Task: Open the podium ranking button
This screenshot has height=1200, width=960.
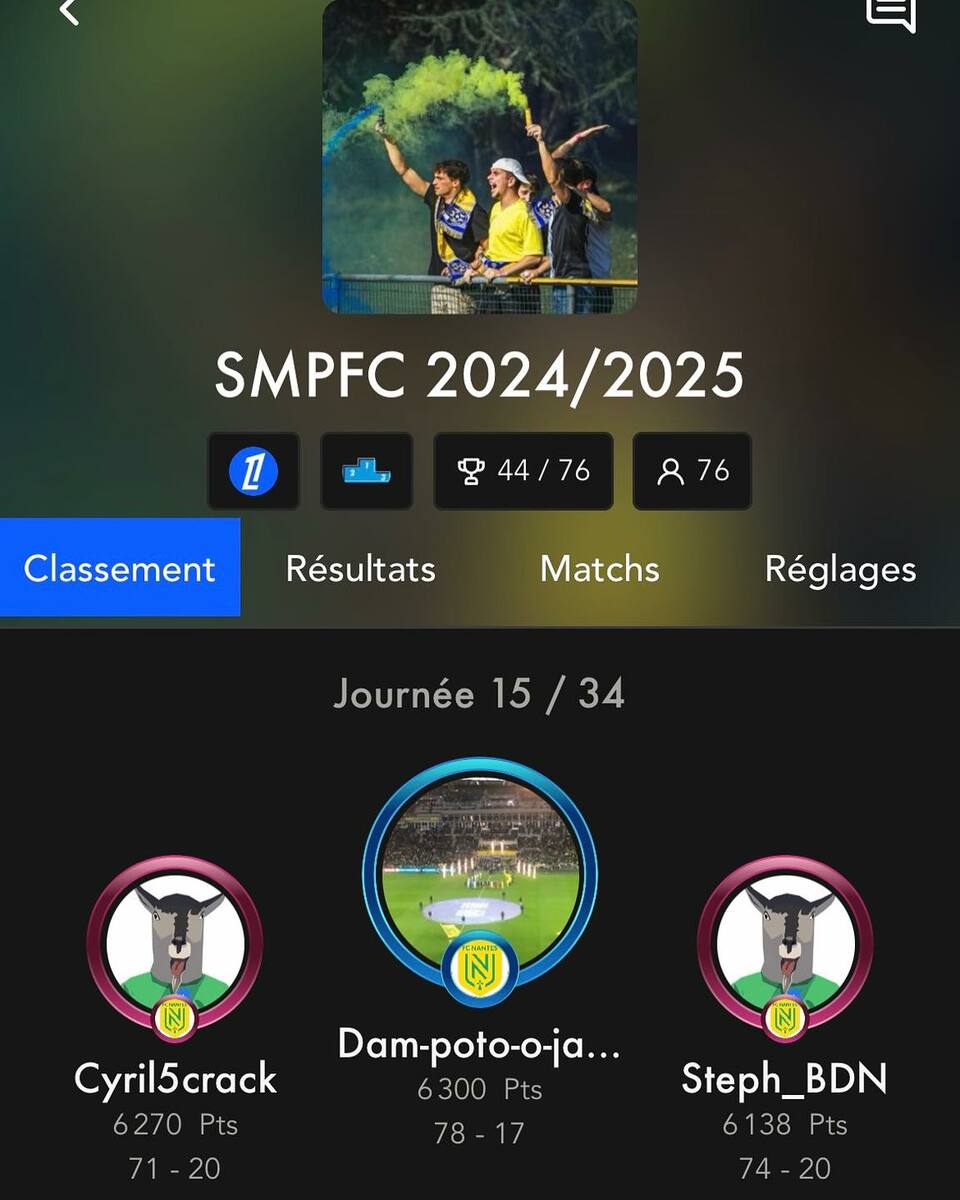Action: click(x=366, y=471)
